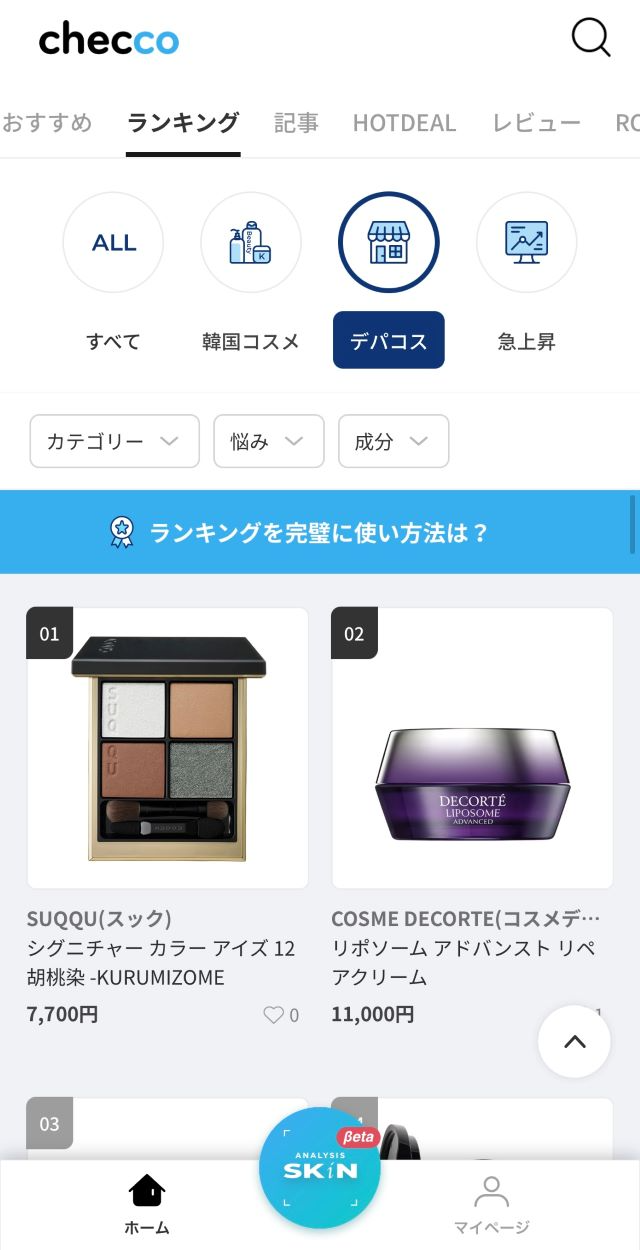Tap the checco logo
Image resolution: width=640 pixels, height=1250 pixels.
(108, 41)
